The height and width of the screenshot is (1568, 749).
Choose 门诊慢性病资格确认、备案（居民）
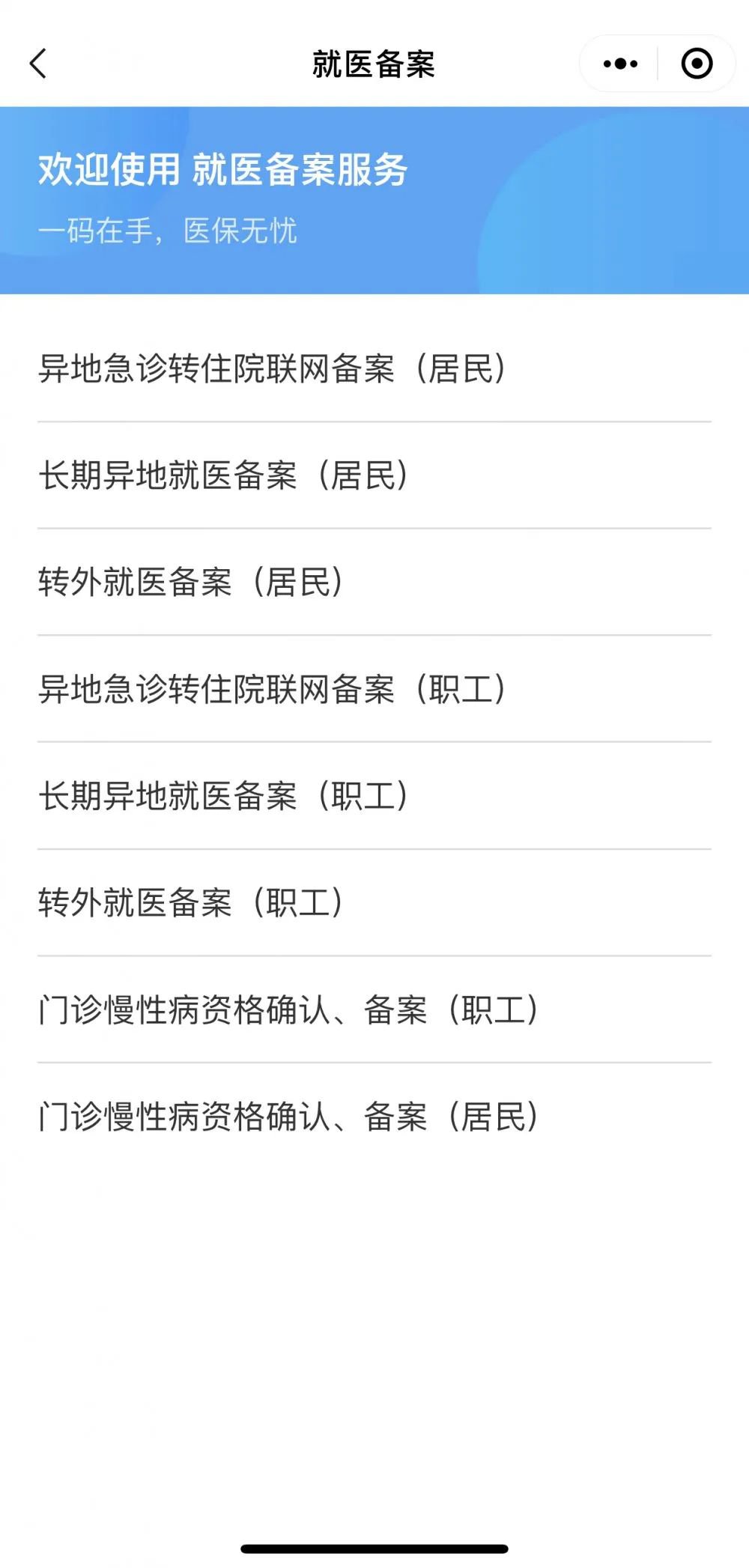289,1116
